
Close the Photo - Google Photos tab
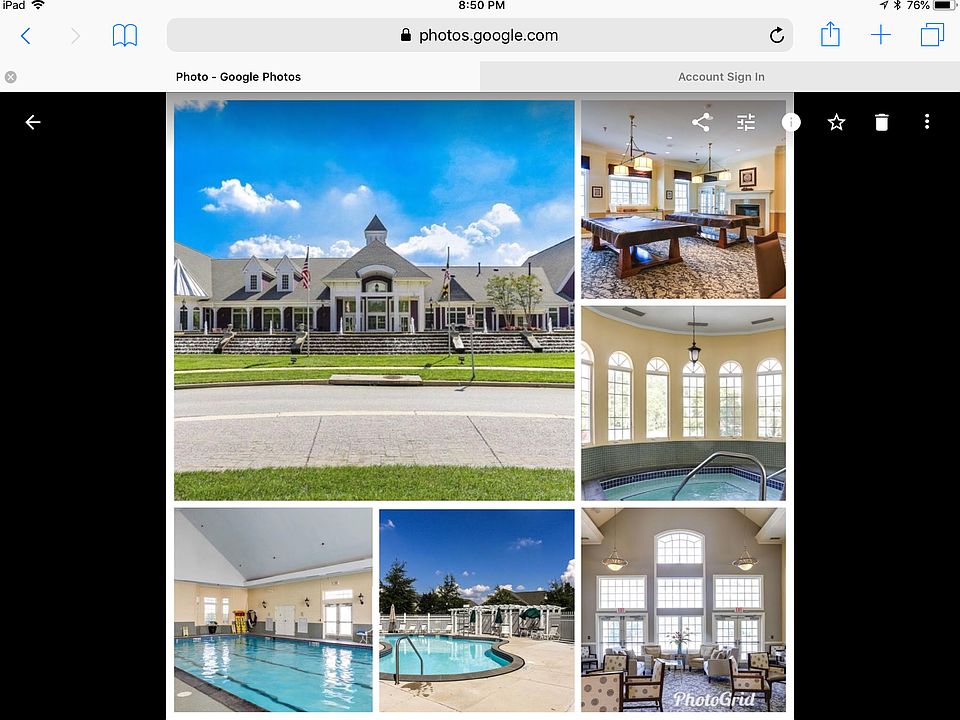pos(10,77)
